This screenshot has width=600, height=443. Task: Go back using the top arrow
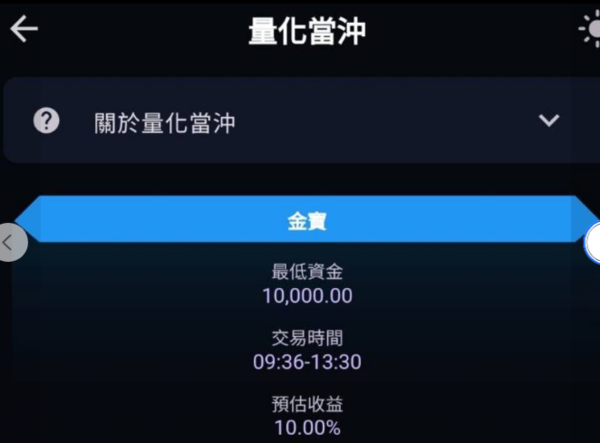[24, 29]
